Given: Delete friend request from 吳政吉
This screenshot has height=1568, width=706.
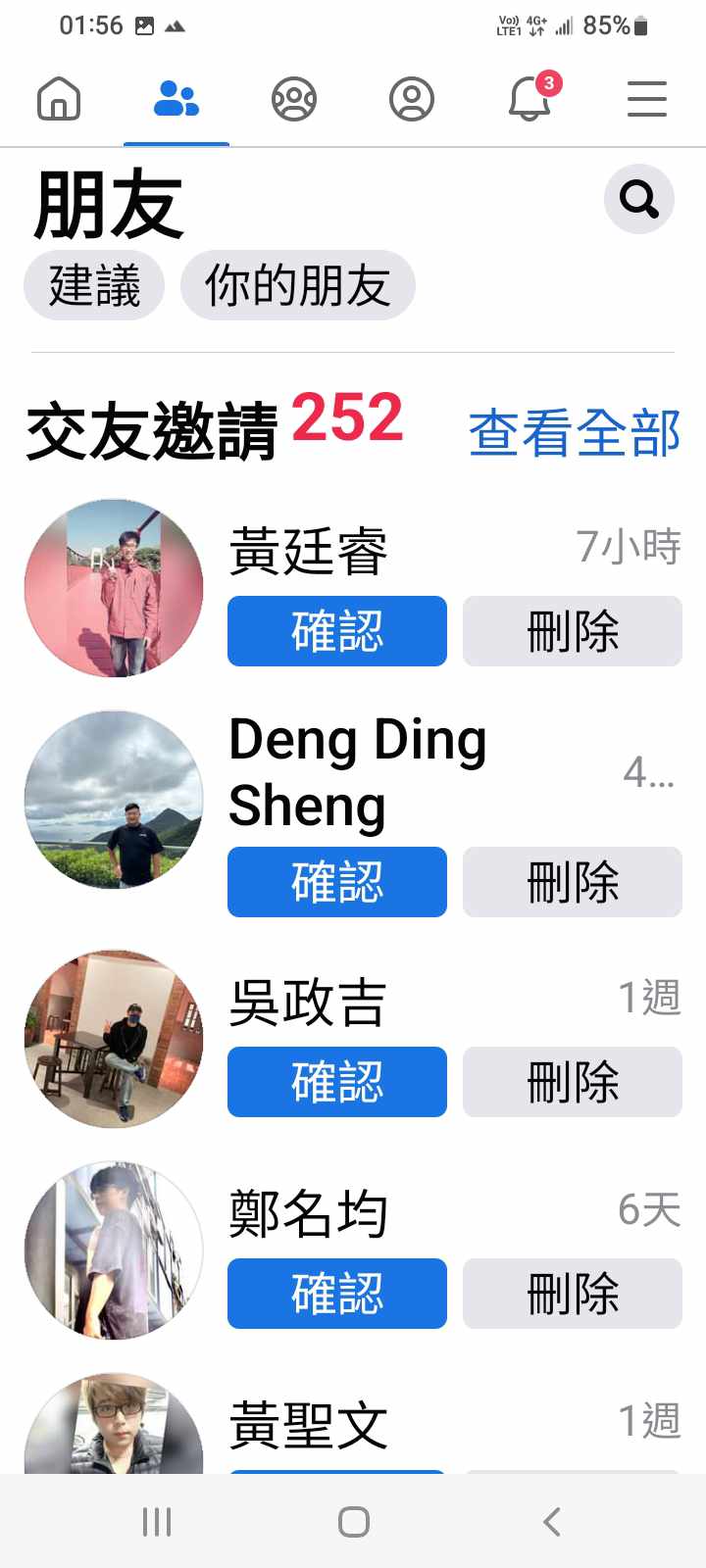Looking at the screenshot, I should pos(573,1082).
